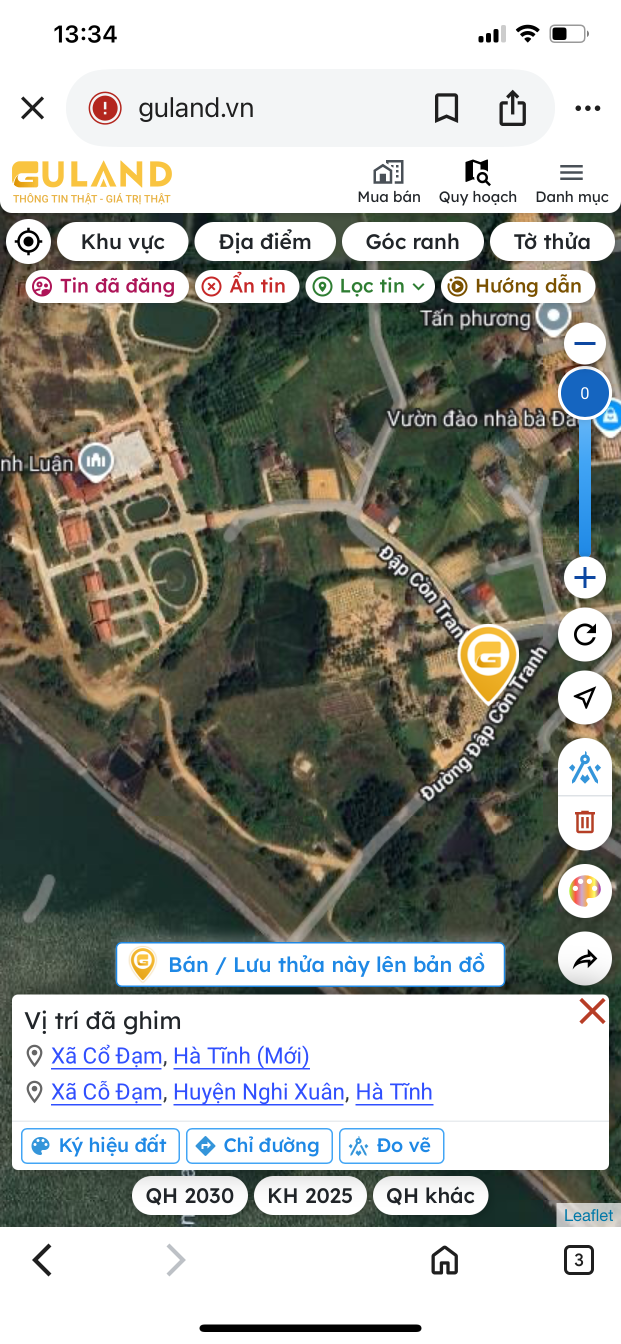The height and width of the screenshot is (1344, 621).
Task: Select the Góc ranh chip
Action: coord(412,241)
